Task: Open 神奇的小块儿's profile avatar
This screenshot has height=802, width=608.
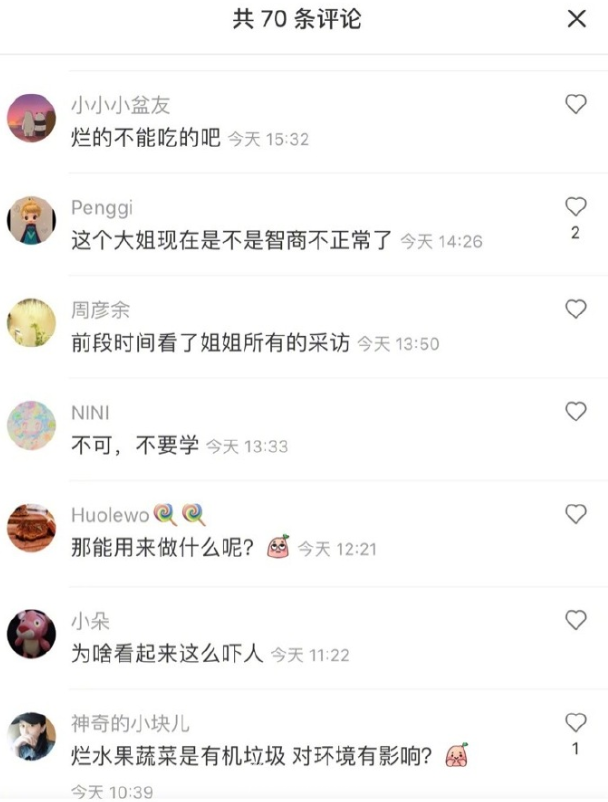Action: pos(31,736)
